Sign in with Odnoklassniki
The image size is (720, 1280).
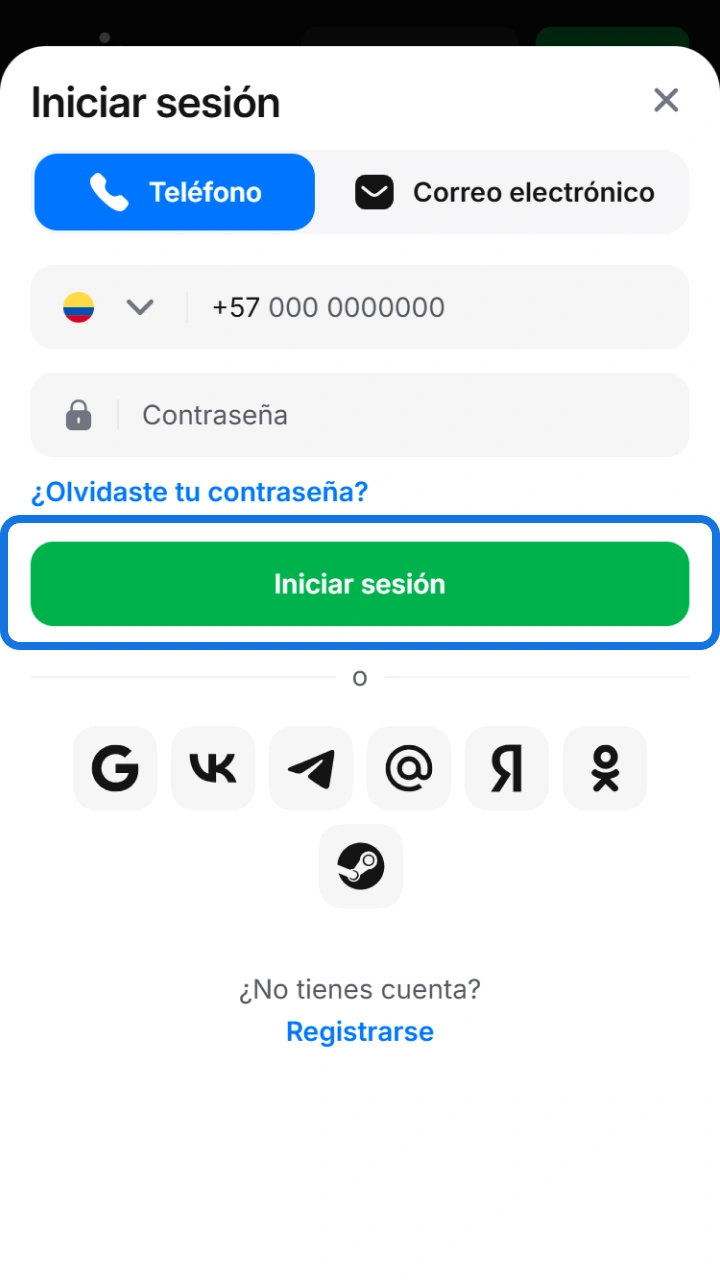point(605,768)
